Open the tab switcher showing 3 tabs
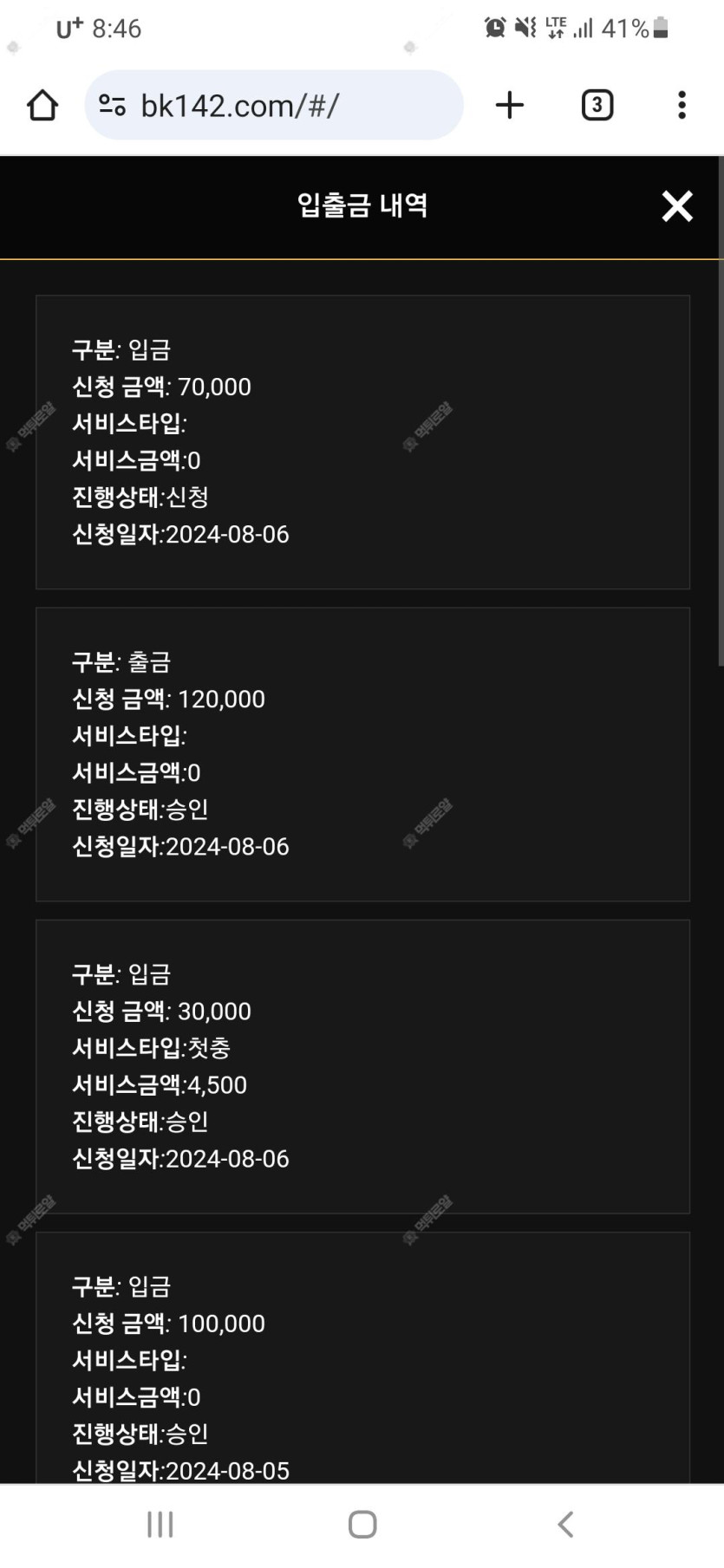 (597, 105)
